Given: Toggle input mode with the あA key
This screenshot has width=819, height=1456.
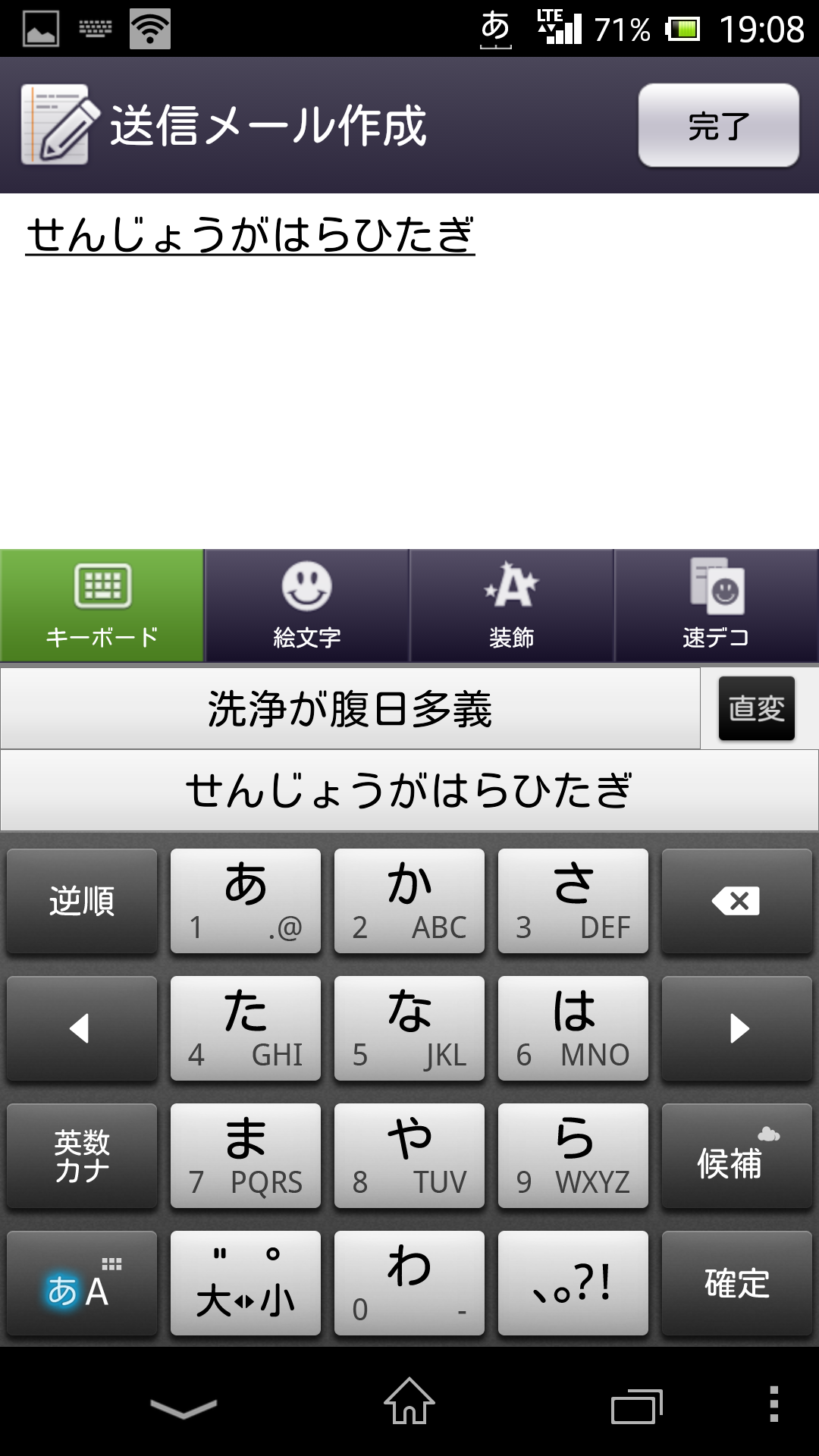Looking at the screenshot, I should click(x=82, y=1283).
